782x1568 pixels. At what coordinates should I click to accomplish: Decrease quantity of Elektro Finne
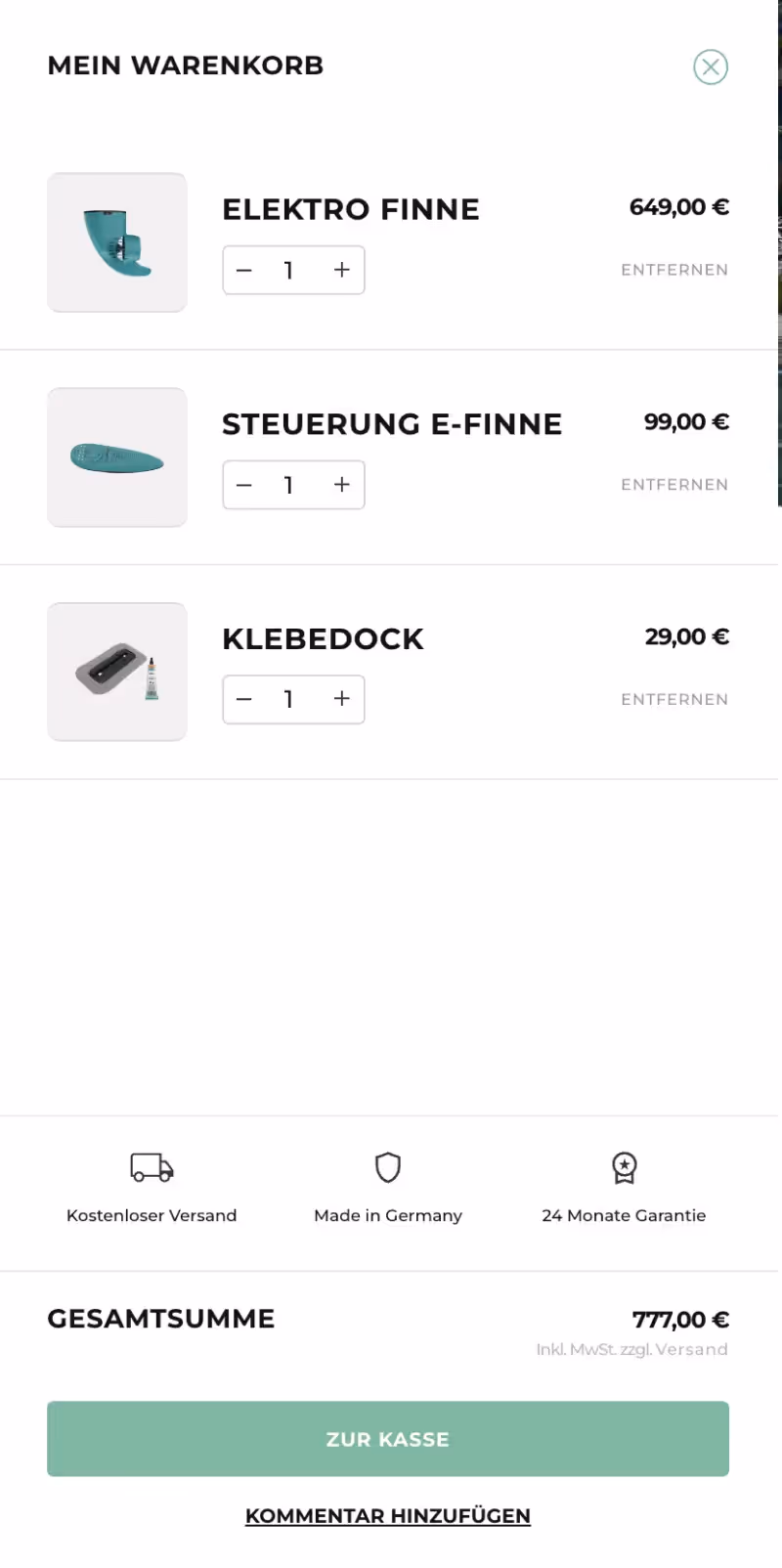pos(245,270)
